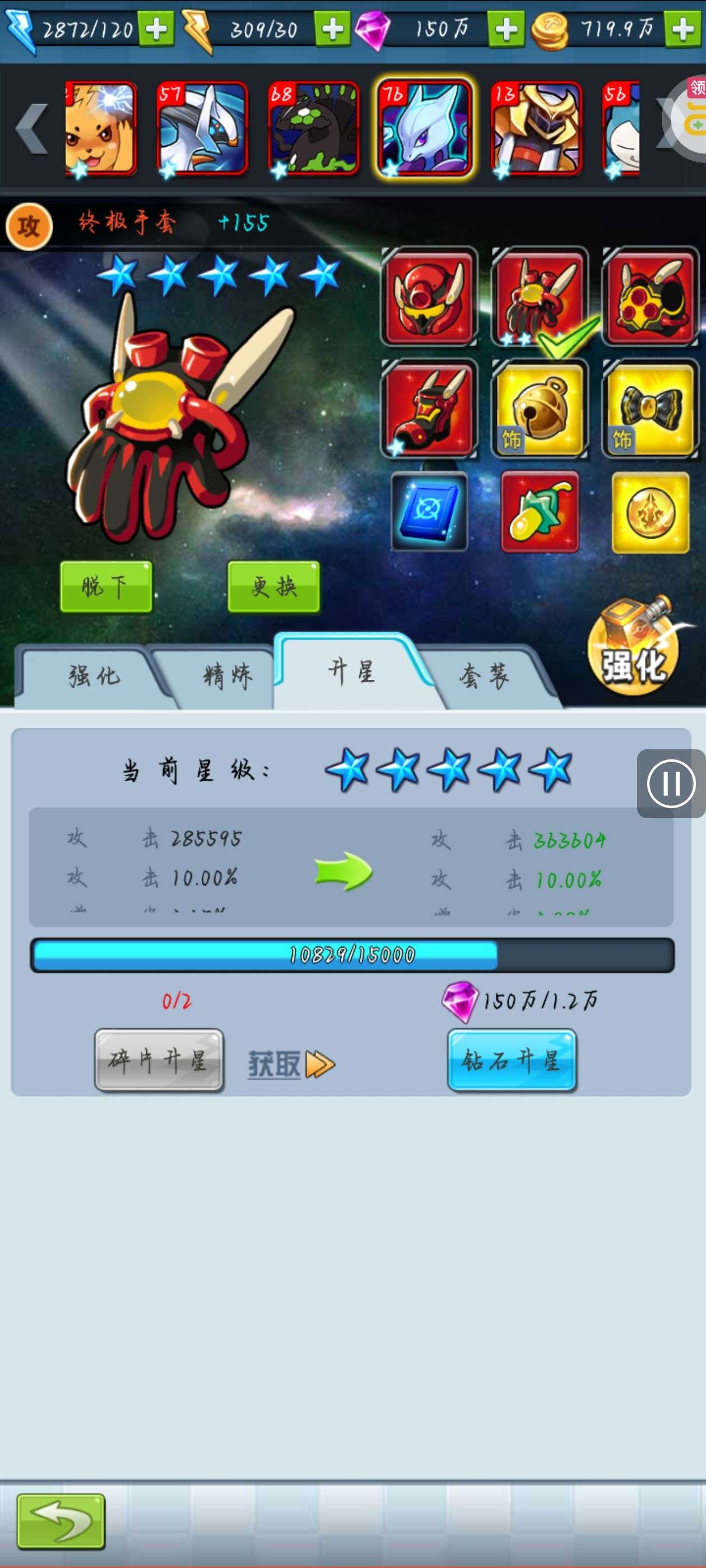Tap 更换 to change equipment
The image size is (706, 1568).
click(x=273, y=587)
